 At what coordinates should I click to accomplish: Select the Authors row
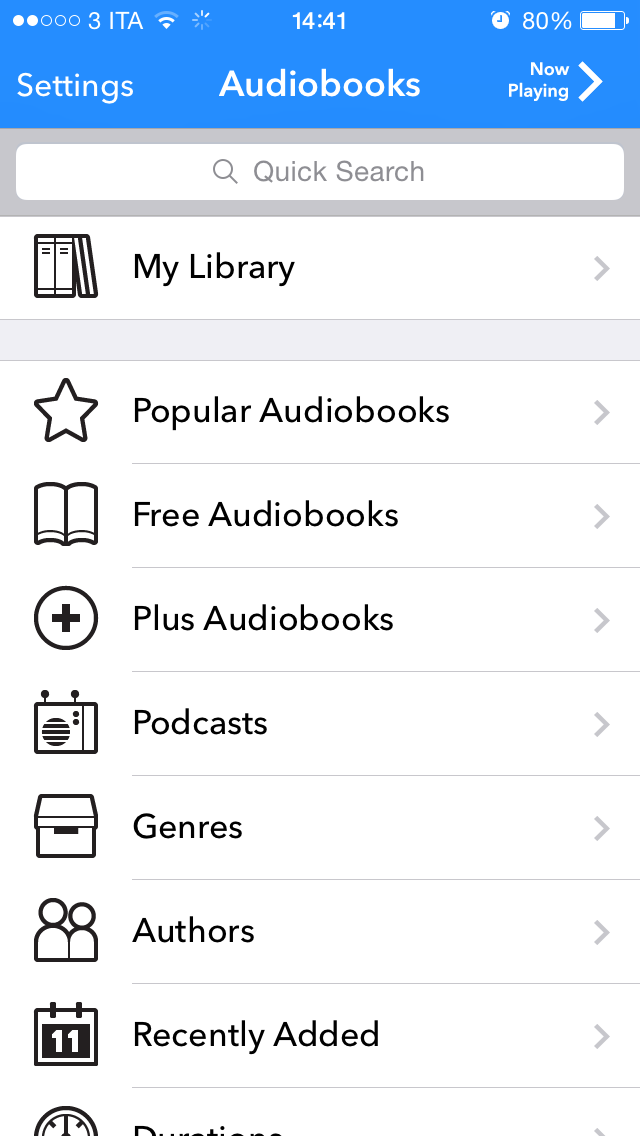point(320,932)
